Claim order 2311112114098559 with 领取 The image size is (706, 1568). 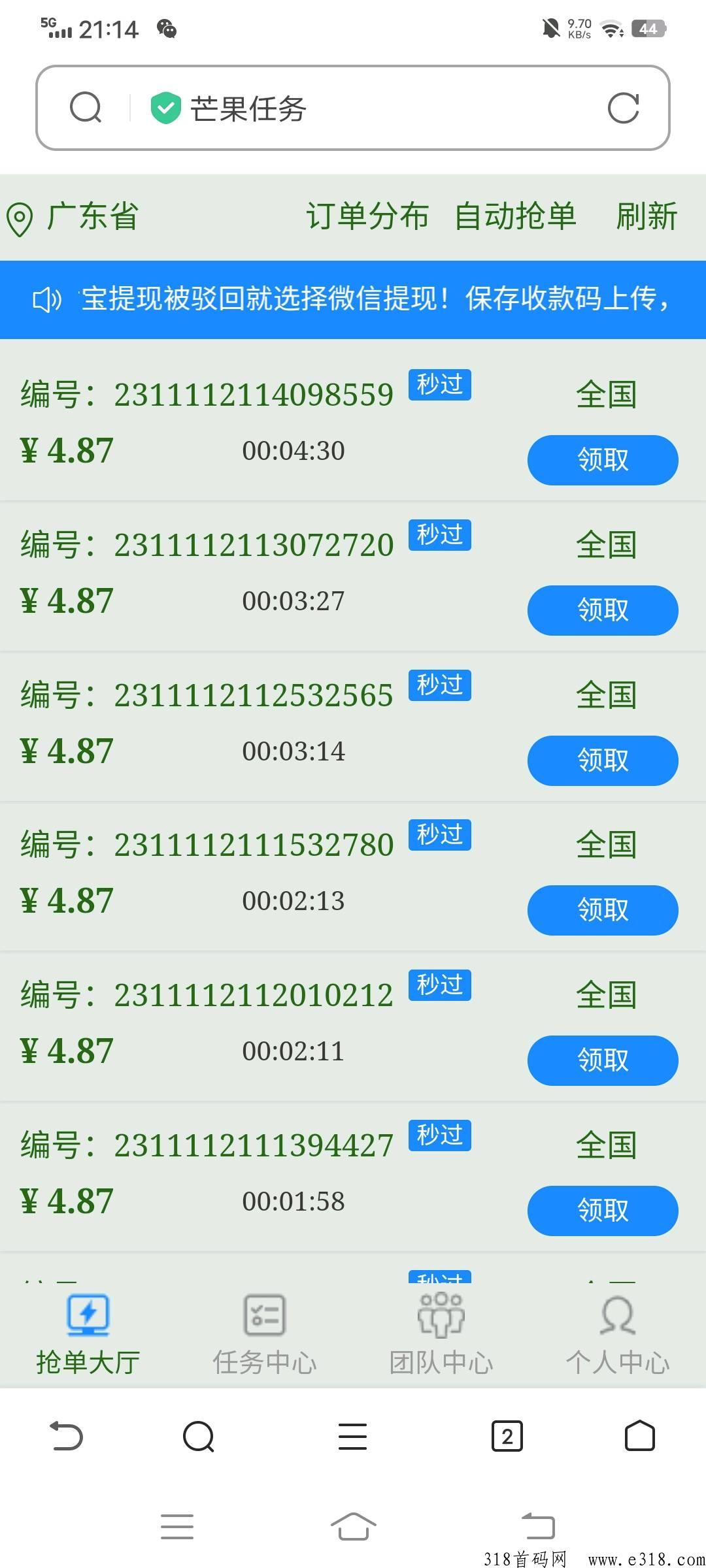[603, 460]
